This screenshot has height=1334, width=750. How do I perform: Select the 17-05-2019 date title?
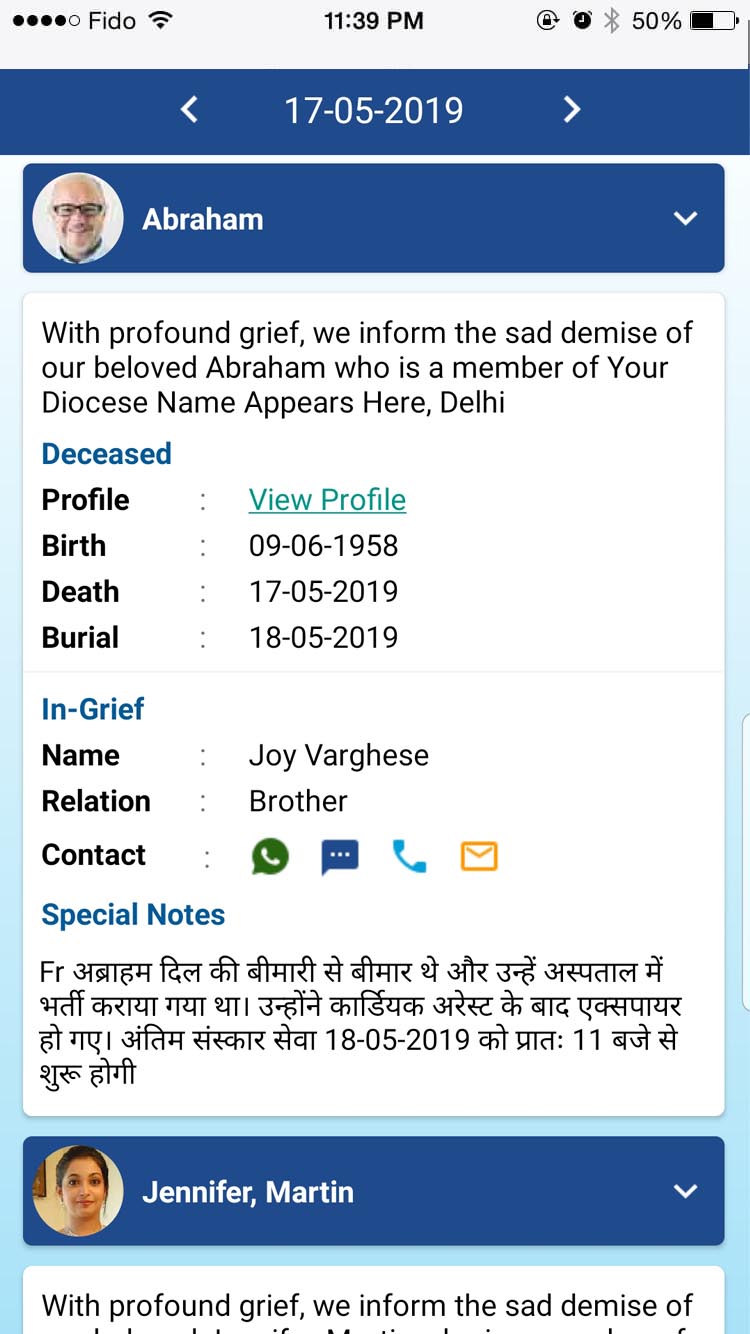374,110
